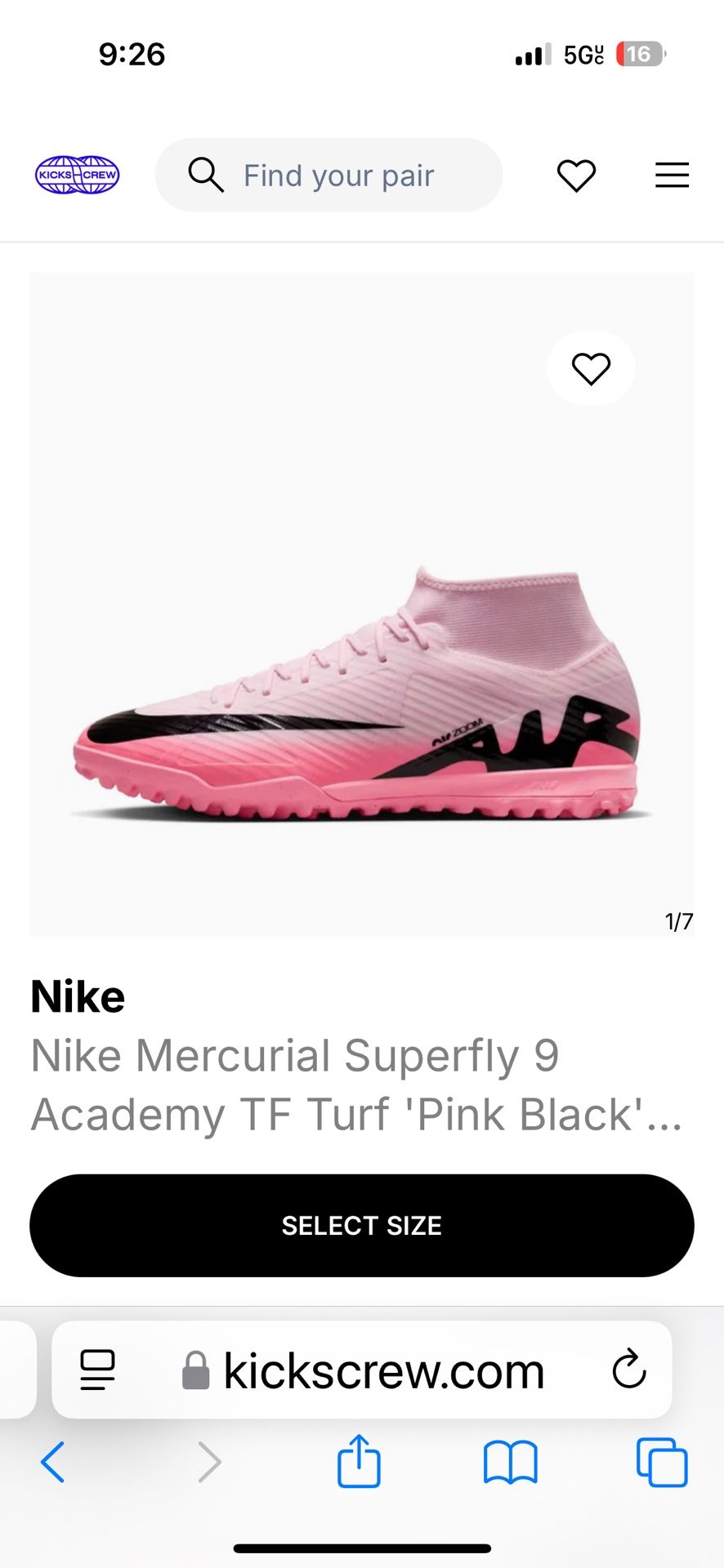
Task: Share this page
Action: (x=359, y=1460)
